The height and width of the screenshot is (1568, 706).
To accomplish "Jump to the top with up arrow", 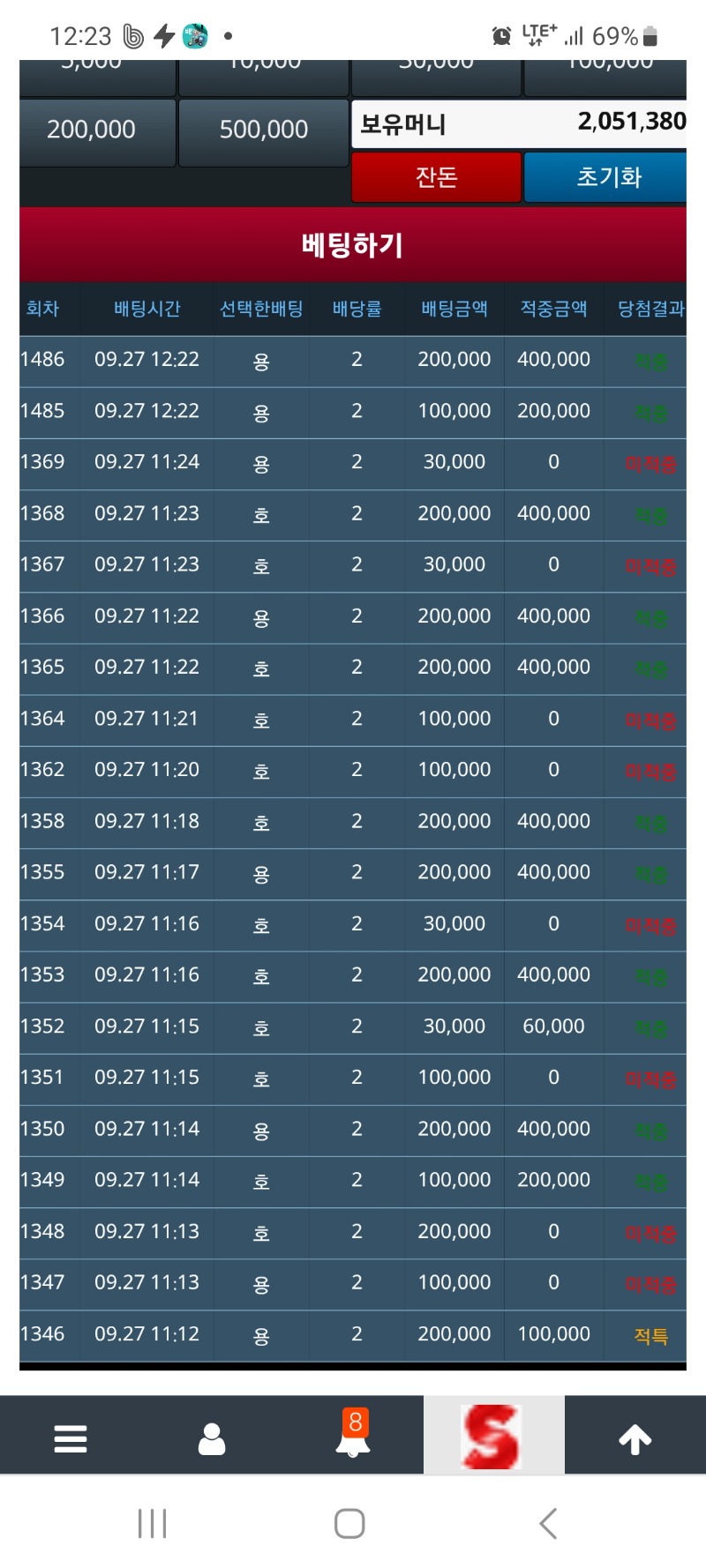I will click(635, 1439).
